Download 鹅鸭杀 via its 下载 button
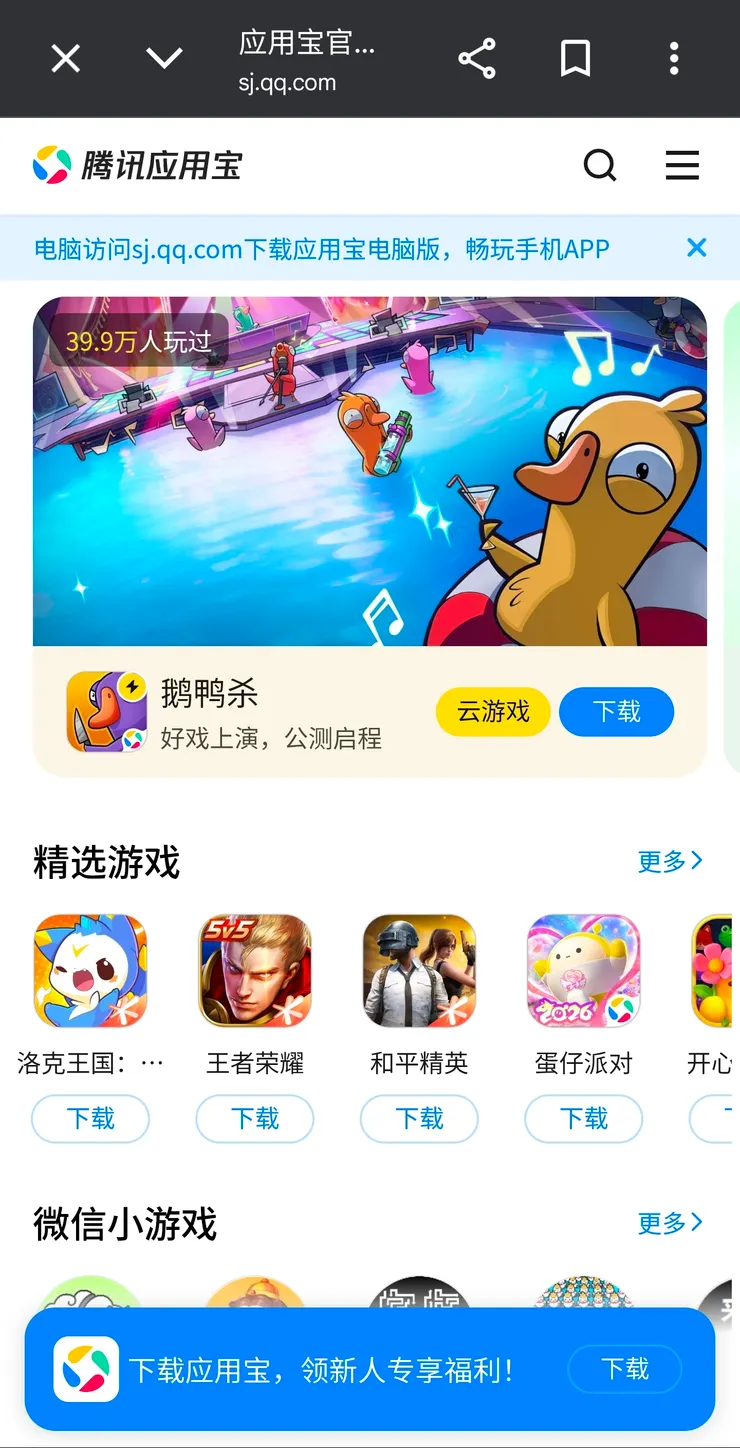The height and width of the screenshot is (1448, 740). click(x=616, y=711)
